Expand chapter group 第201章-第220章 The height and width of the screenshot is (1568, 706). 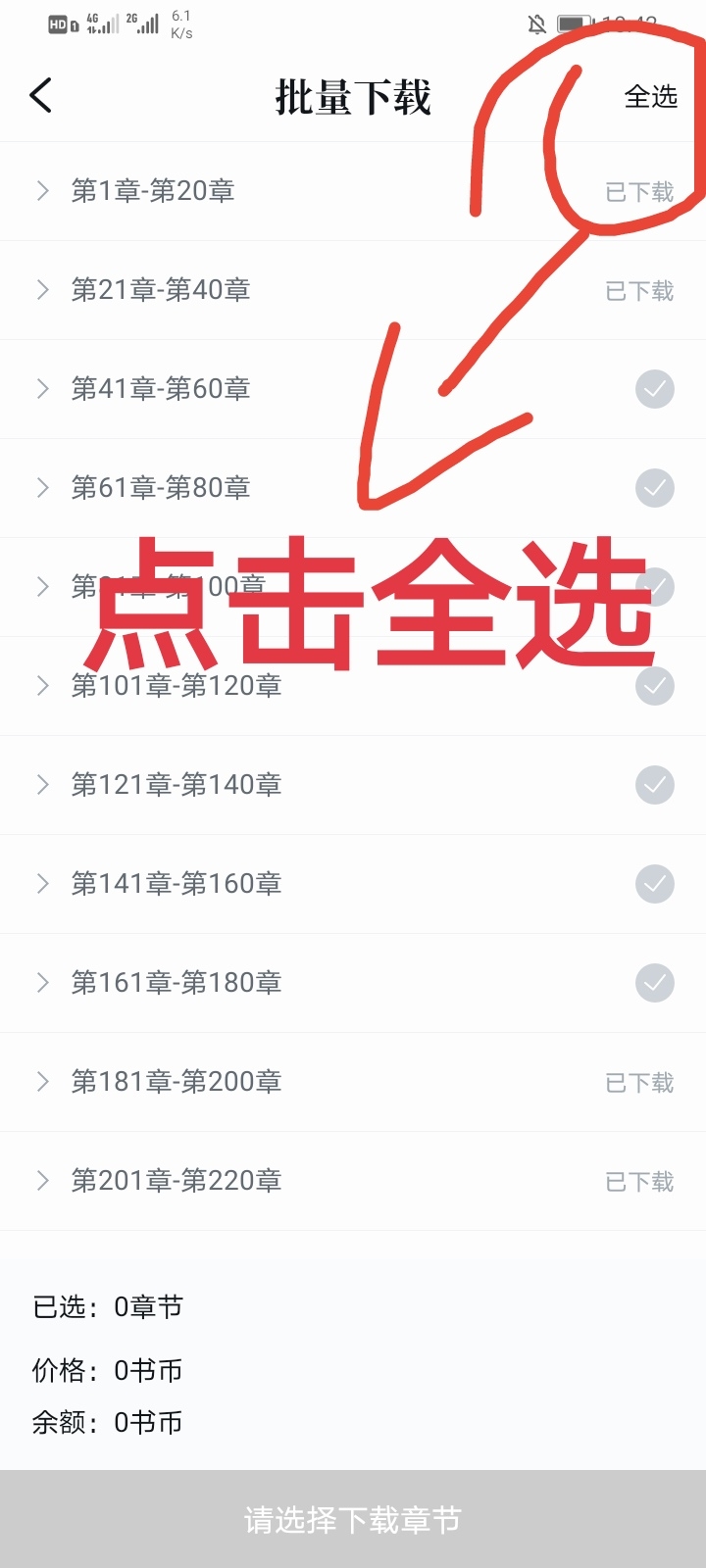[43, 1181]
